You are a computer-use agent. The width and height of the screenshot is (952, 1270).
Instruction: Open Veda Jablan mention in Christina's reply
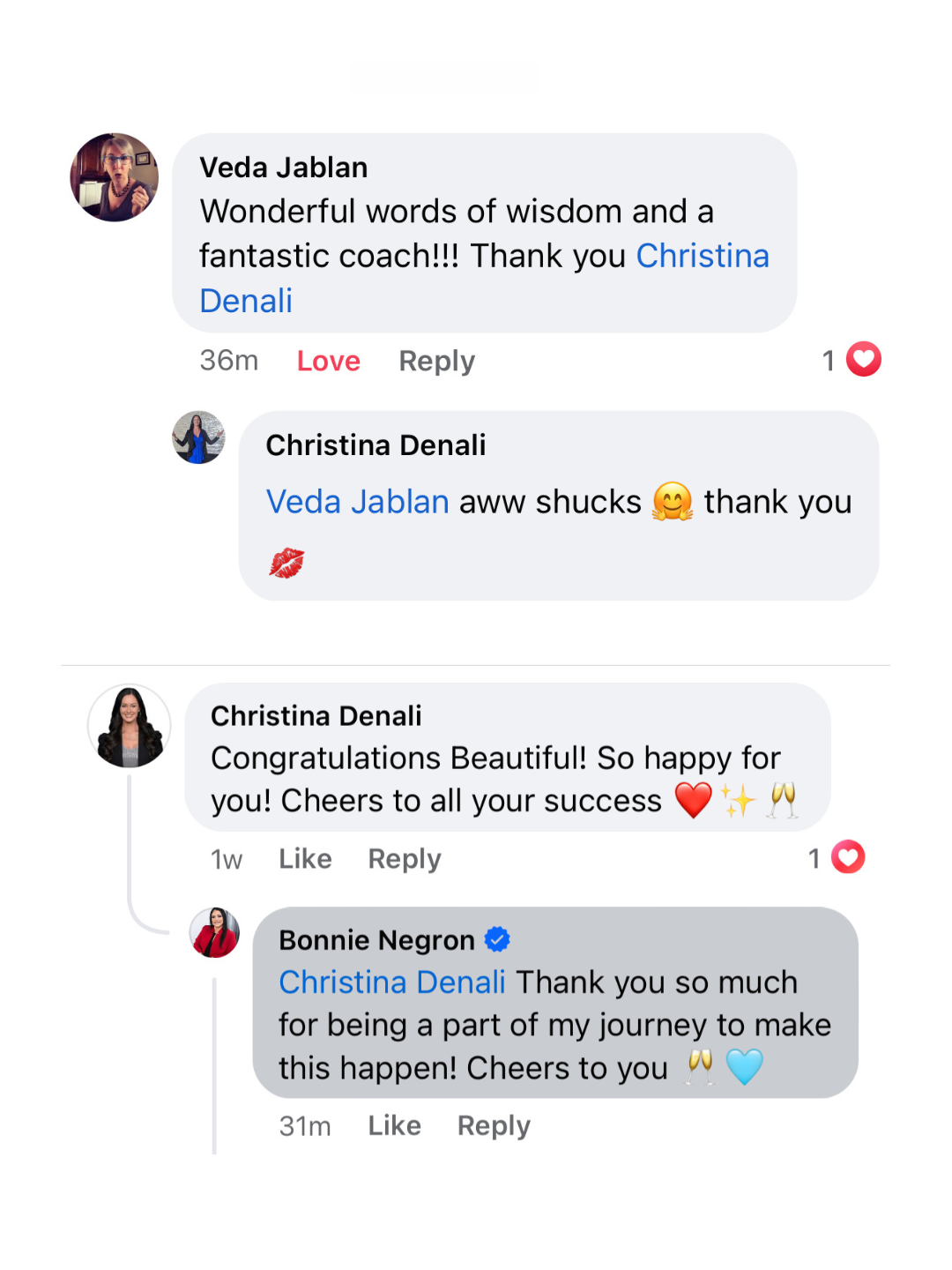pyautogui.click(x=357, y=502)
